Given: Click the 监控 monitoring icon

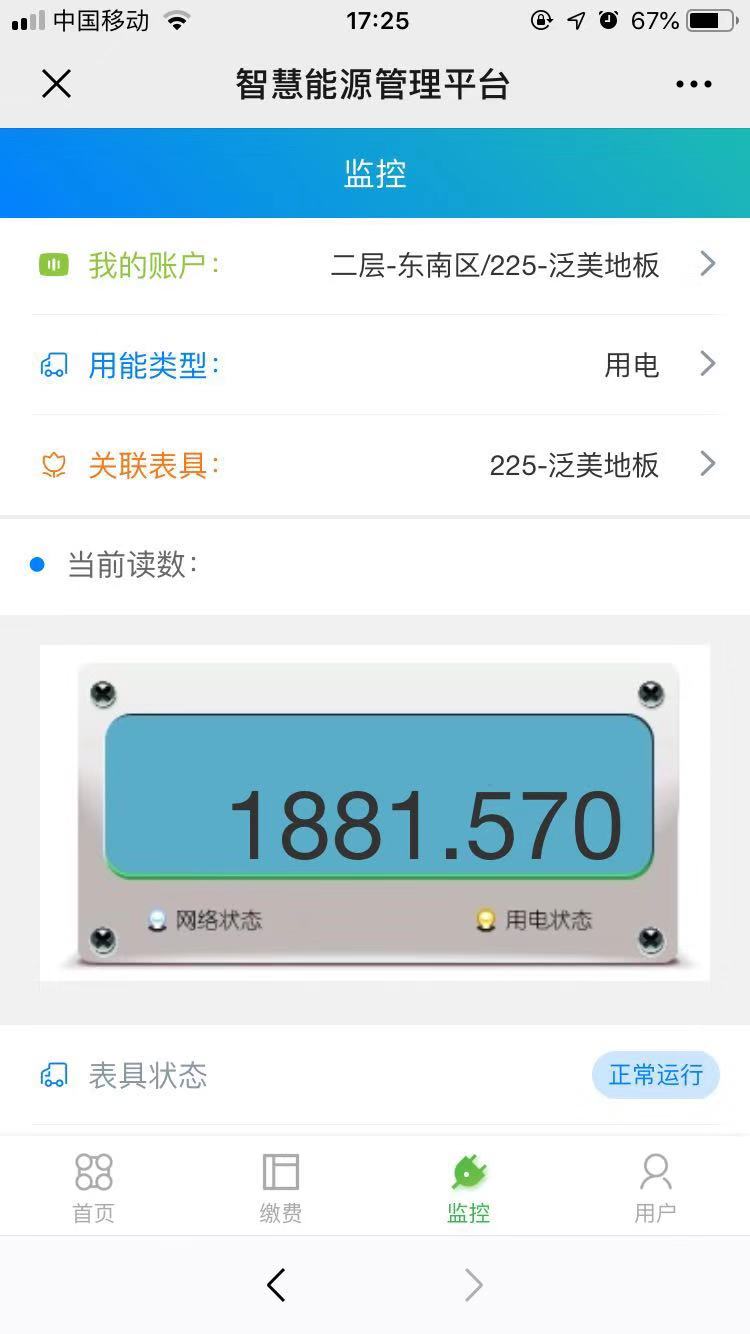Looking at the screenshot, I should 468,1170.
